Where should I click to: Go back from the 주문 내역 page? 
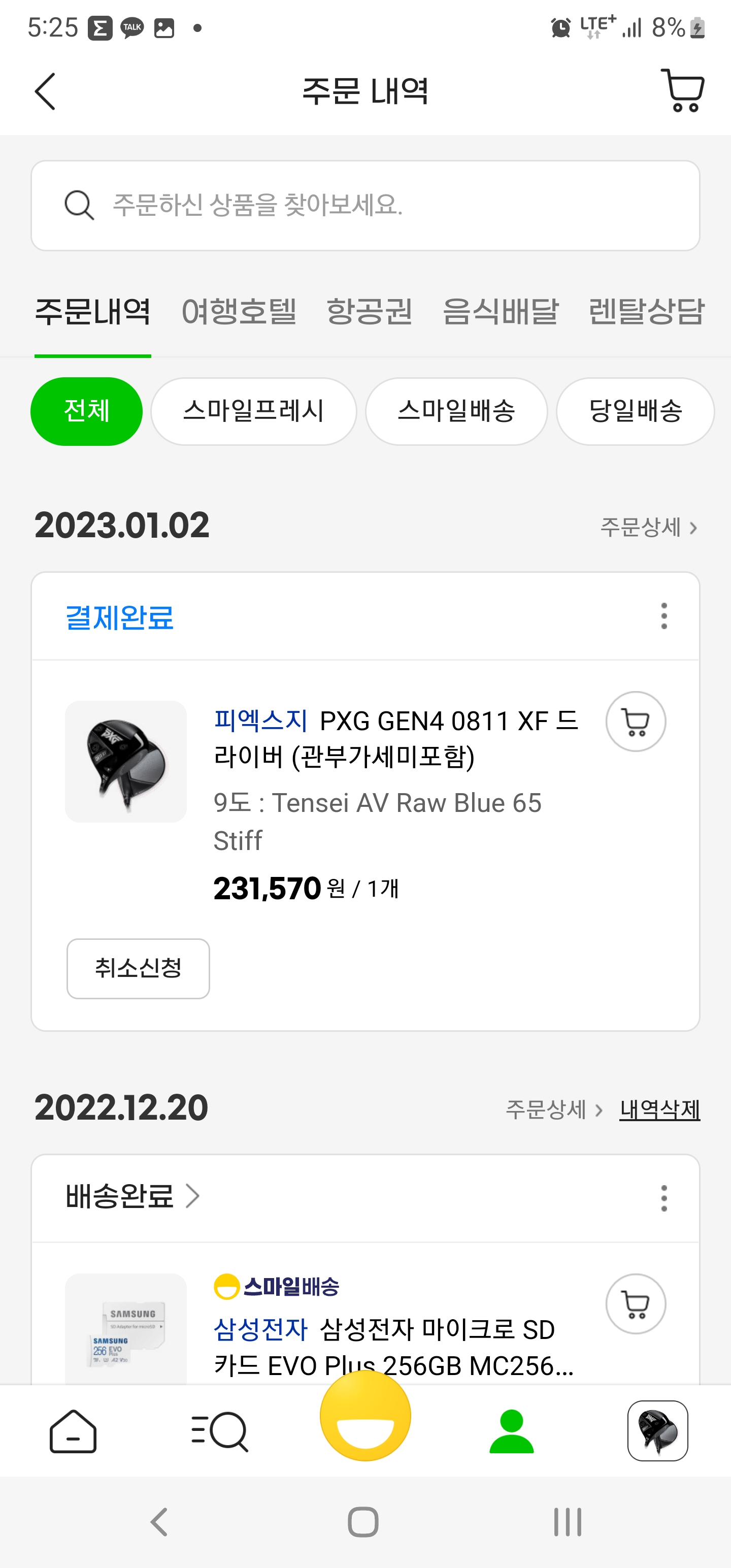click(45, 91)
